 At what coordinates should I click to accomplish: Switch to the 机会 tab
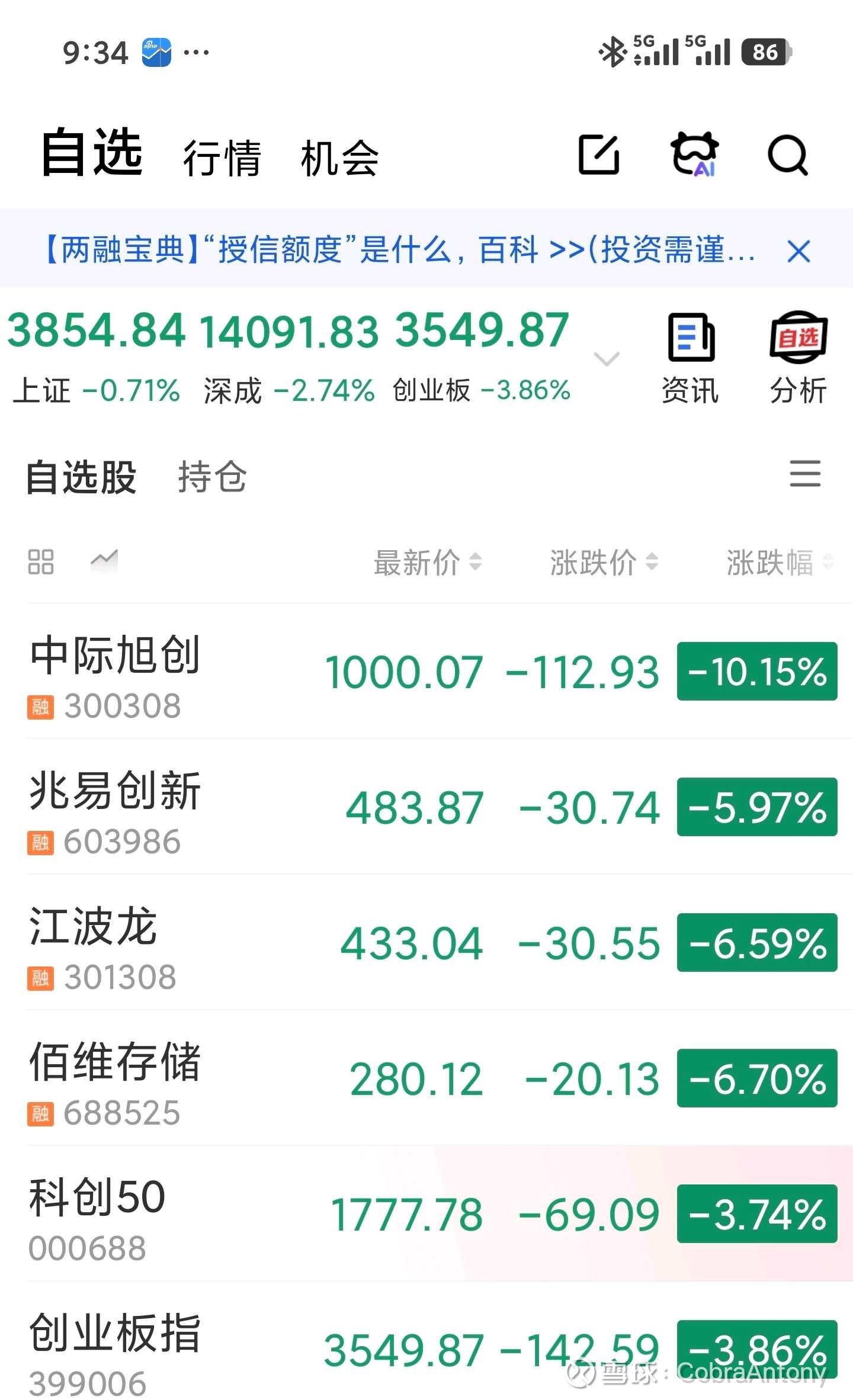coord(339,158)
